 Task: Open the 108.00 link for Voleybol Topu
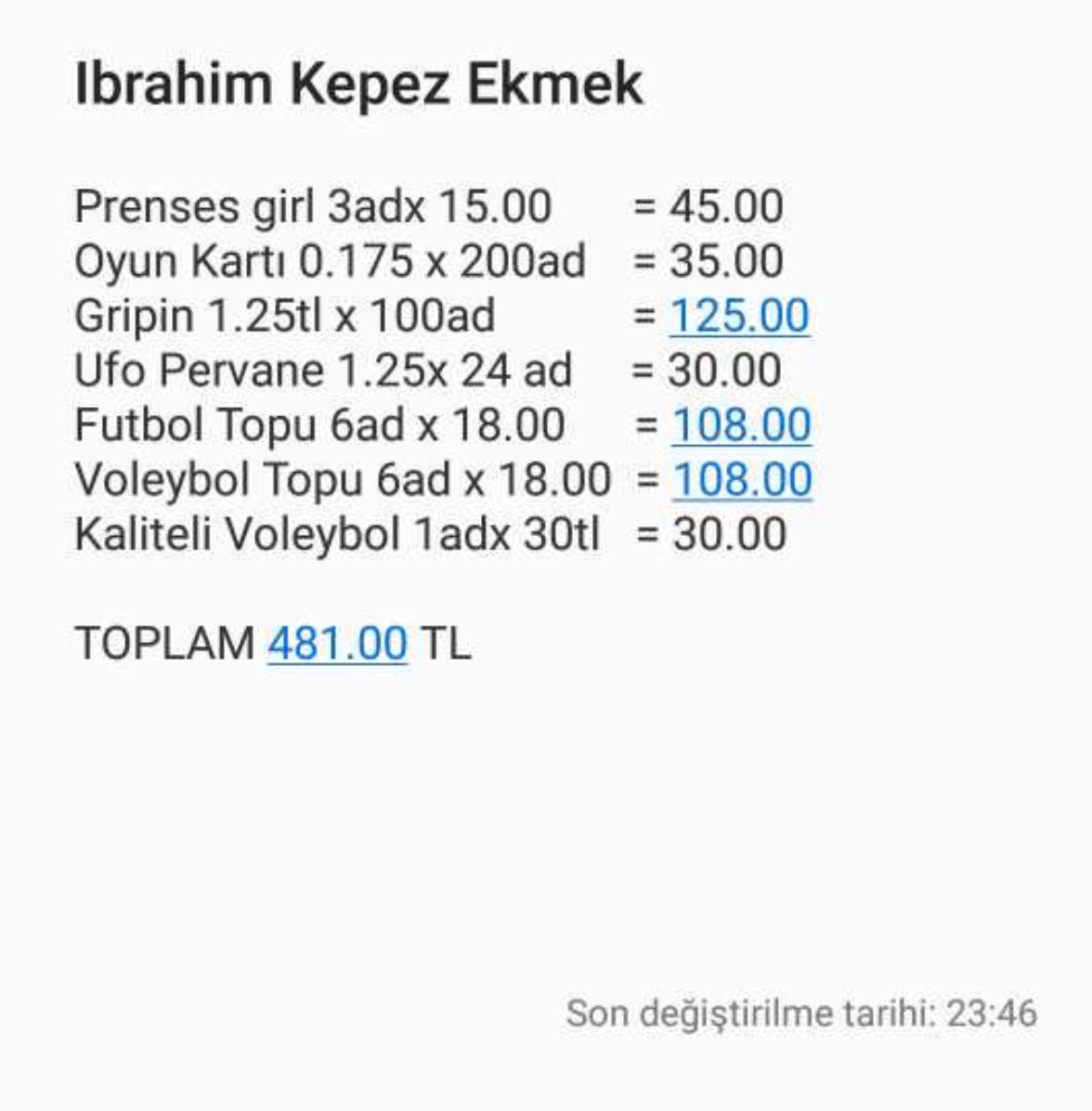(741, 480)
